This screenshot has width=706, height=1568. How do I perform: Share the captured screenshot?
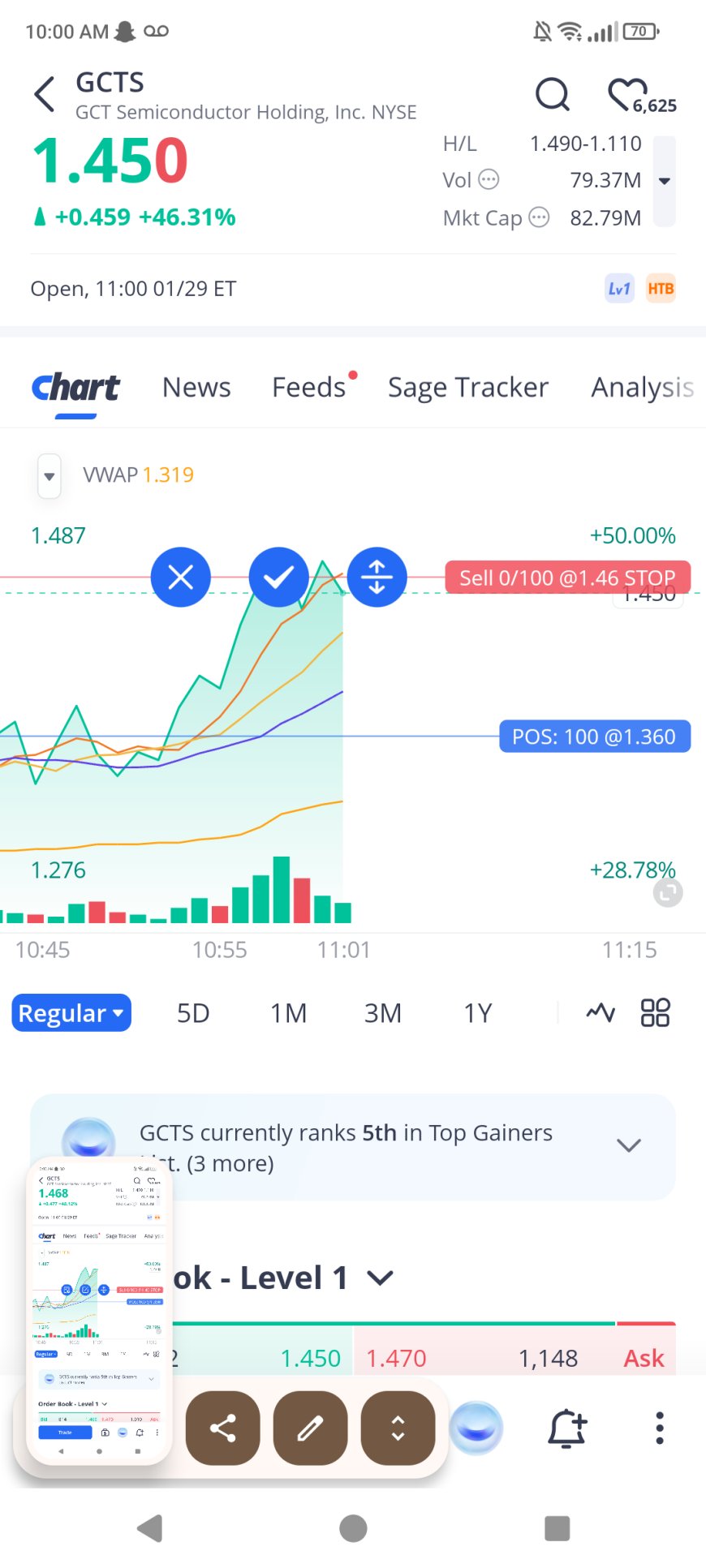click(x=223, y=1428)
